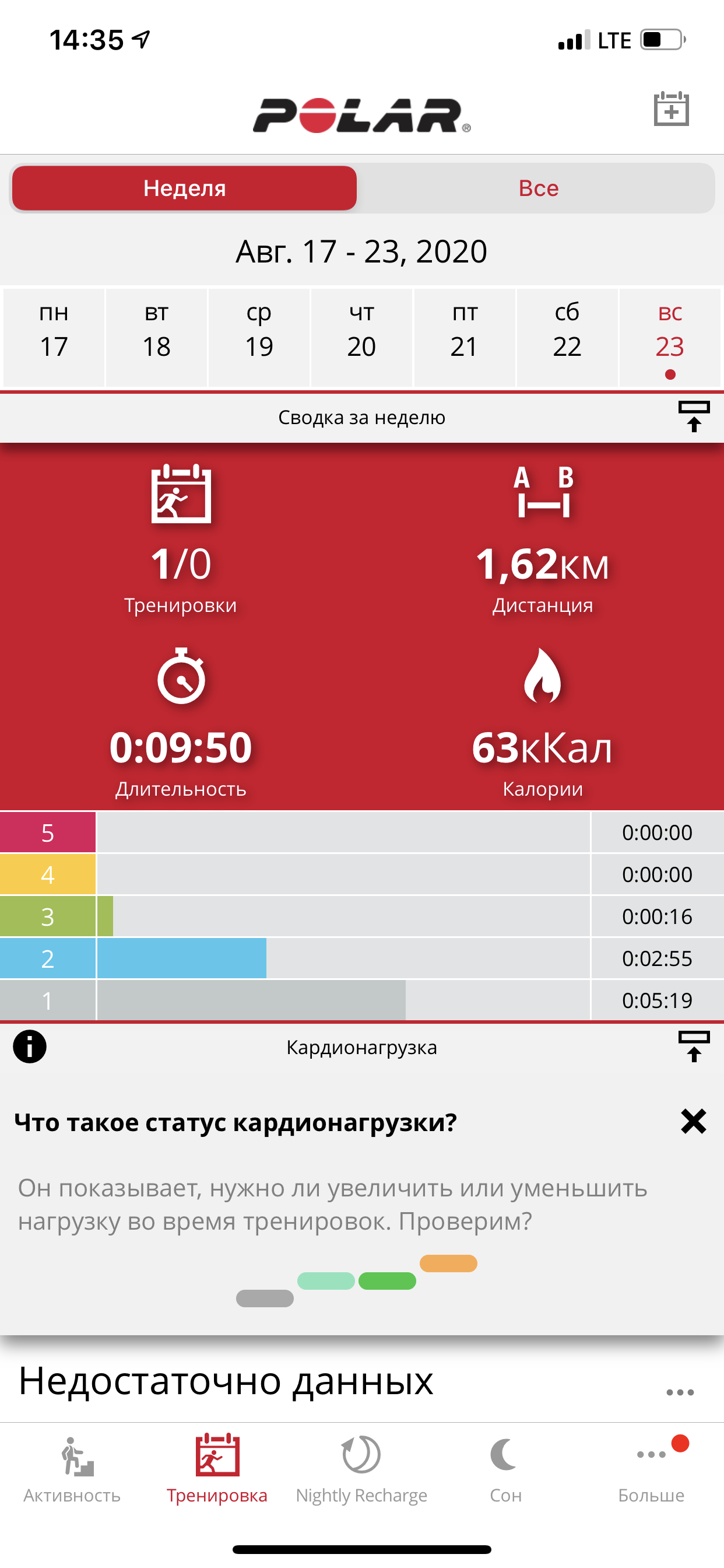724x1568 pixels.
Task: Tap the add training calendar icon
Action: [671, 109]
